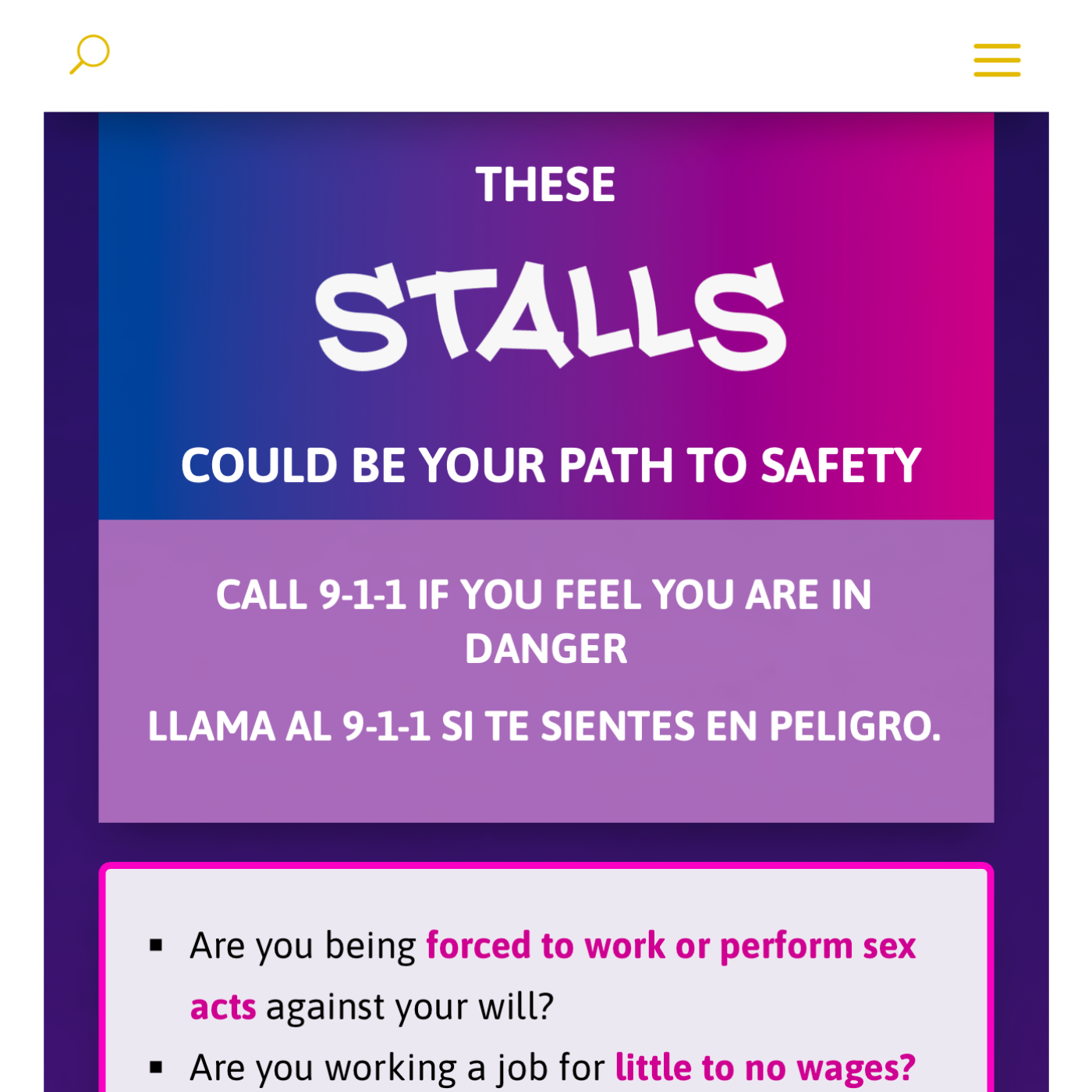Open the search magnifier icon
Image resolution: width=1092 pixels, height=1092 pixels.
click(x=90, y=55)
